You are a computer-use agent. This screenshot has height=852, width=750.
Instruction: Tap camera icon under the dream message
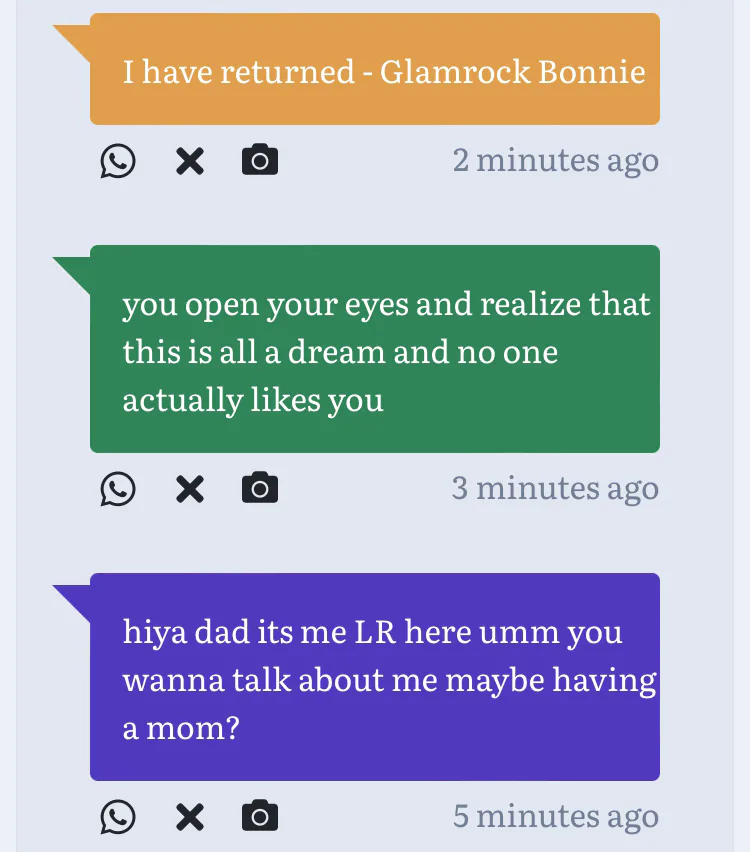coord(260,488)
